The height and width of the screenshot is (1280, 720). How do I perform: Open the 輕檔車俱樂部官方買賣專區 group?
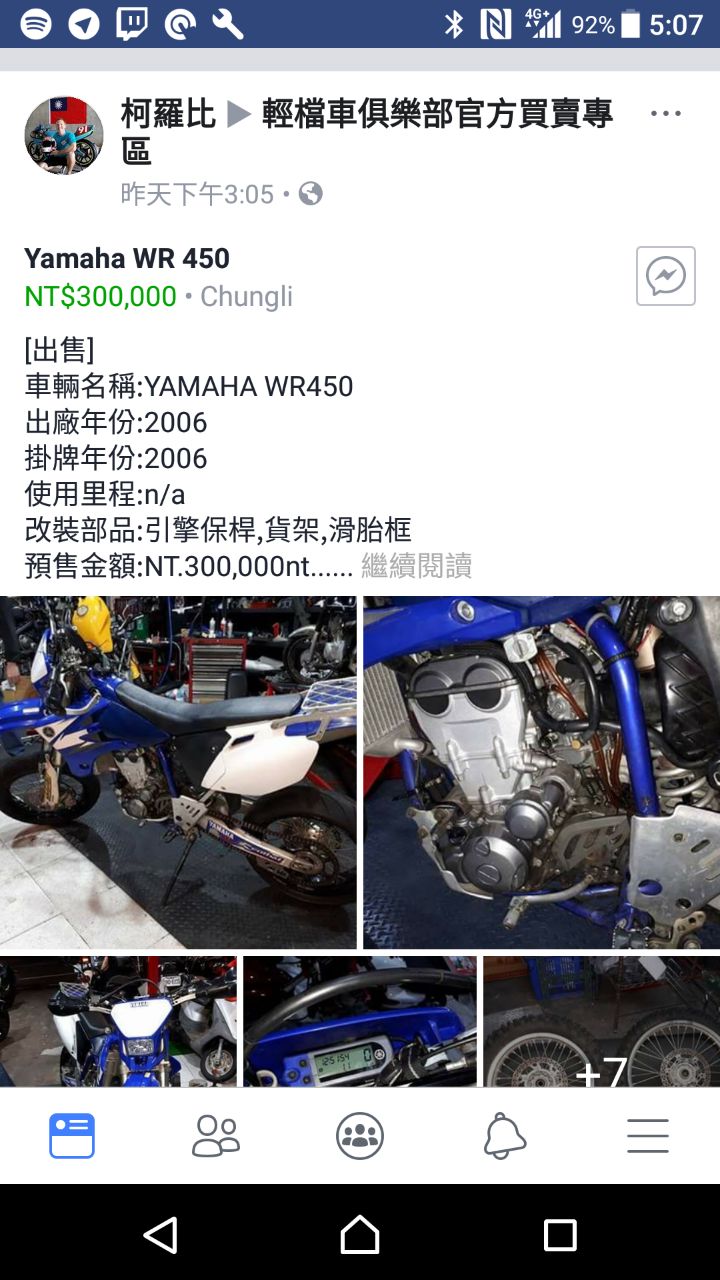click(437, 115)
